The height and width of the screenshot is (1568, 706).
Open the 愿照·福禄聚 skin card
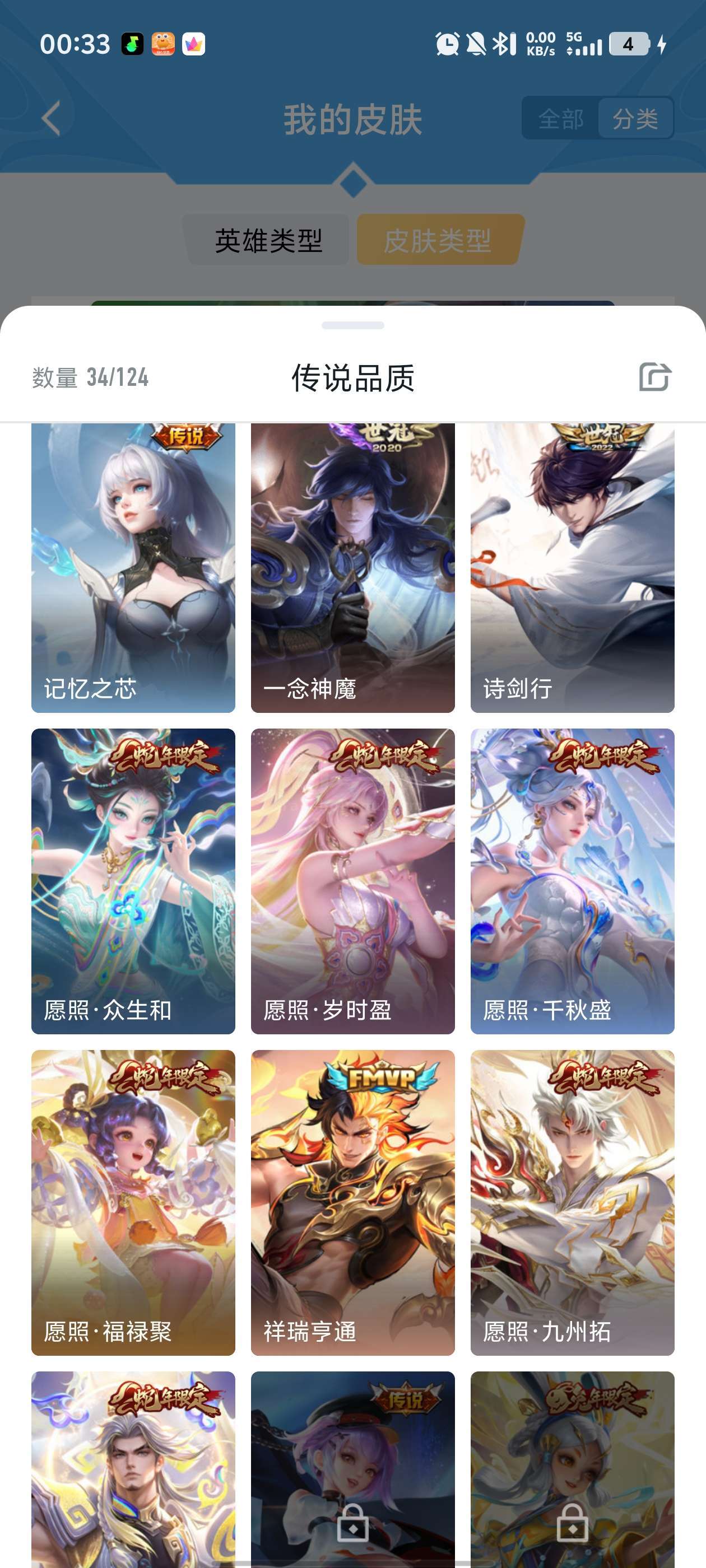coord(133,1202)
